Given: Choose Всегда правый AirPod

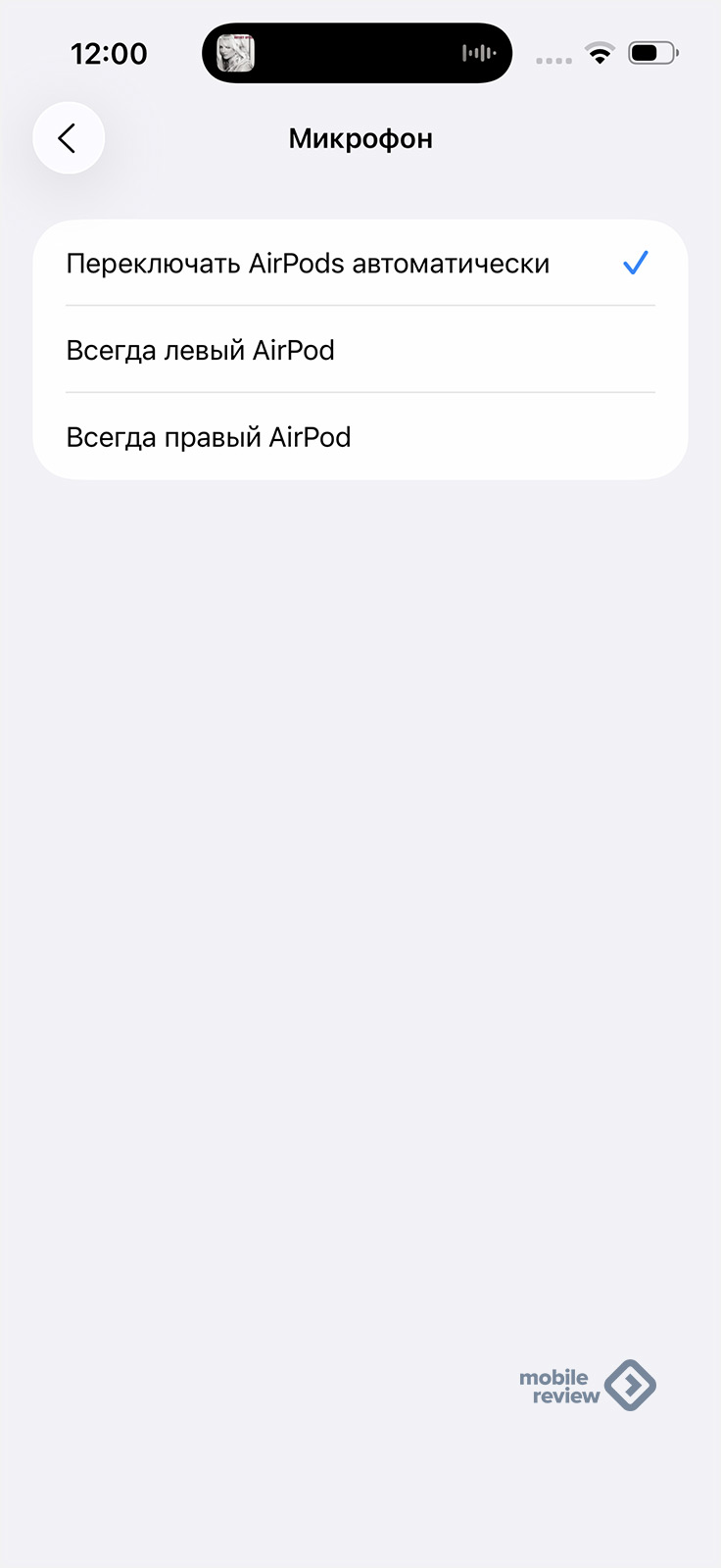Looking at the screenshot, I should 360,436.
